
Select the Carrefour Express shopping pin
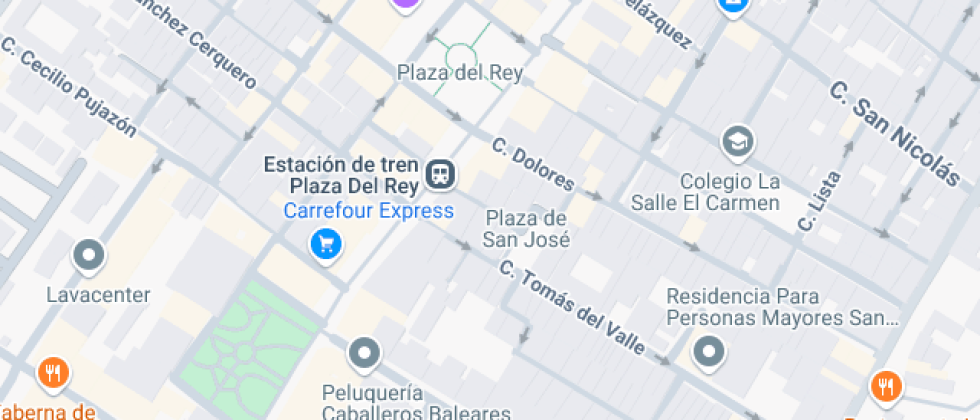click(x=326, y=243)
